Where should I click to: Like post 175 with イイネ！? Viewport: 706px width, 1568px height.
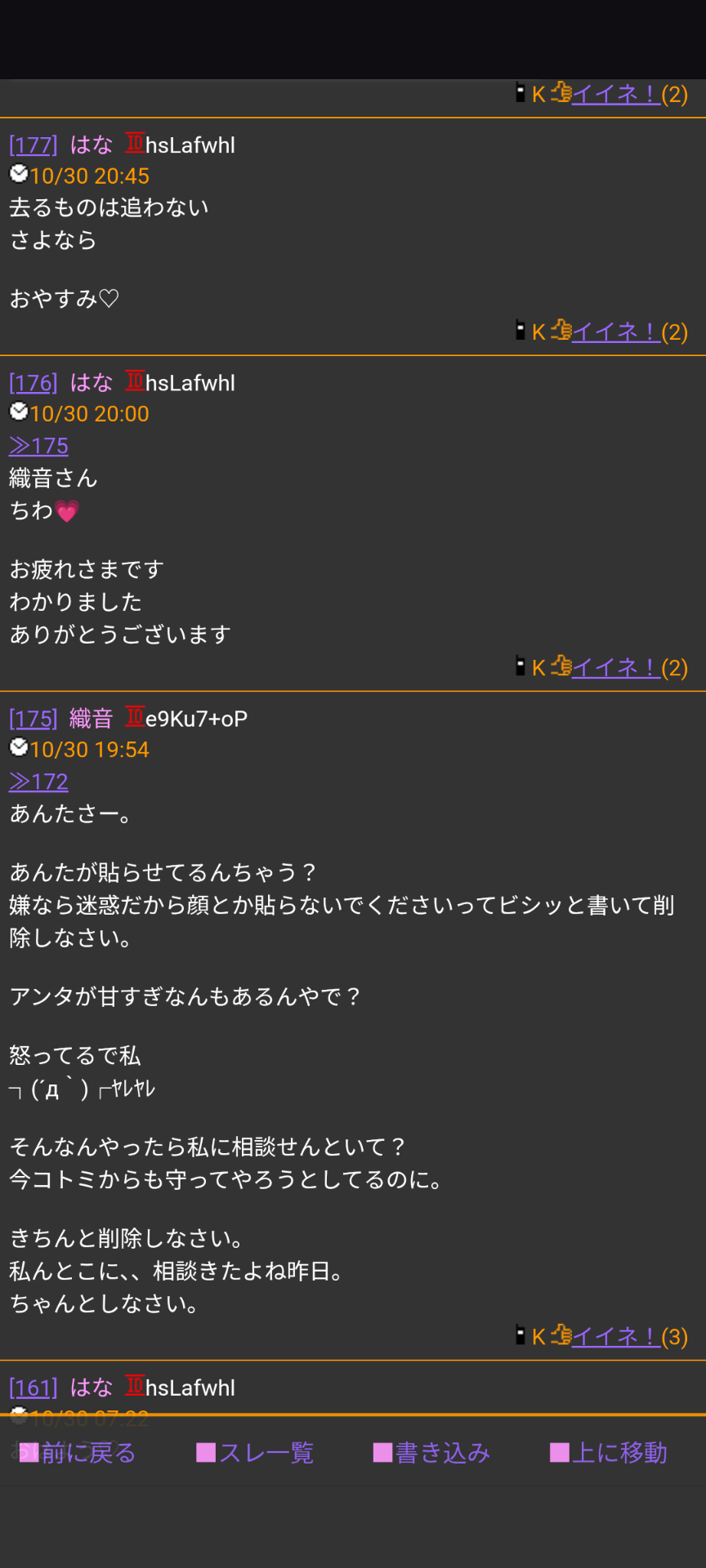pos(616,1337)
